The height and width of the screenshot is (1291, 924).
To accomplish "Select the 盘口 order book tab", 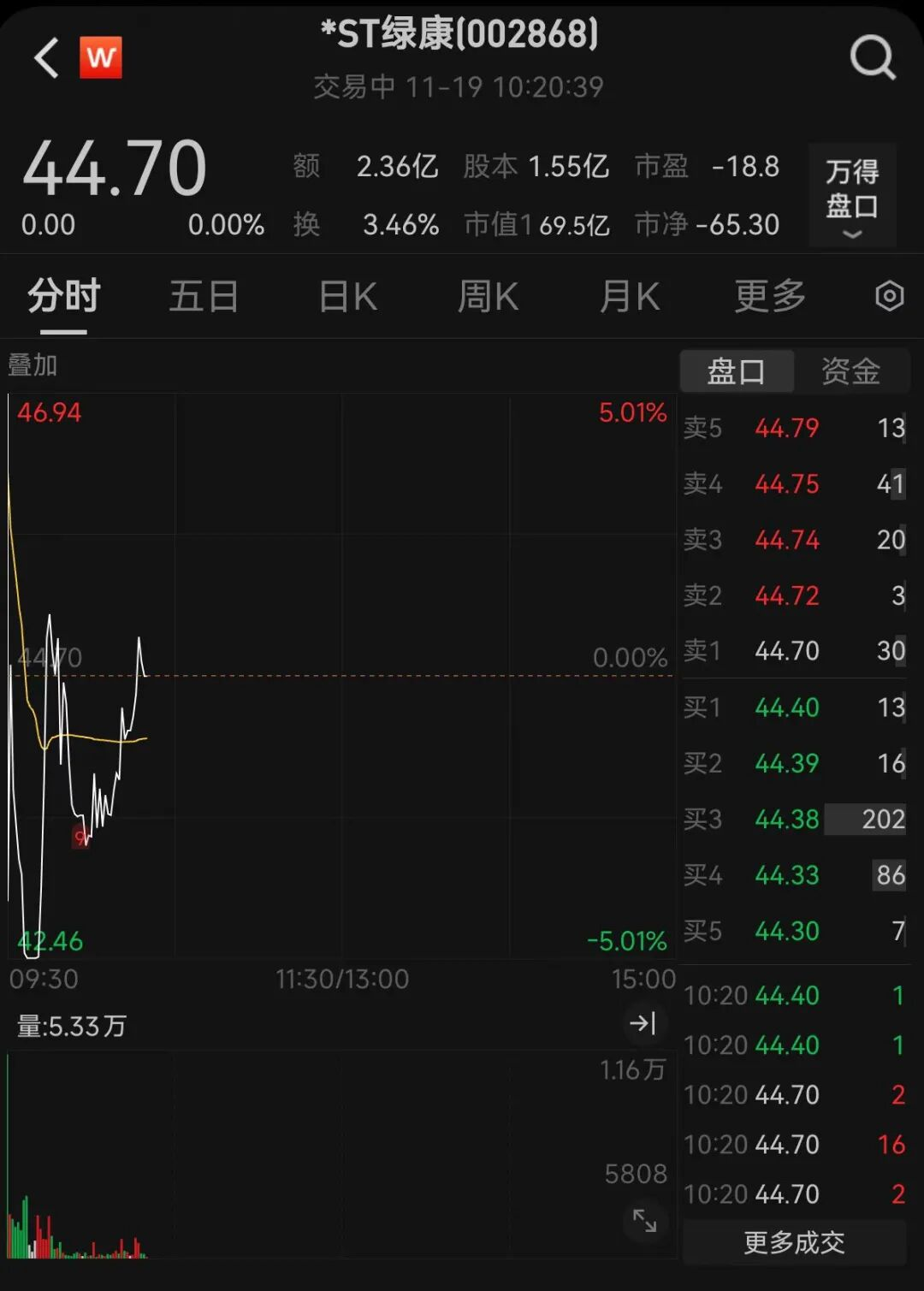I will [737, 371].
